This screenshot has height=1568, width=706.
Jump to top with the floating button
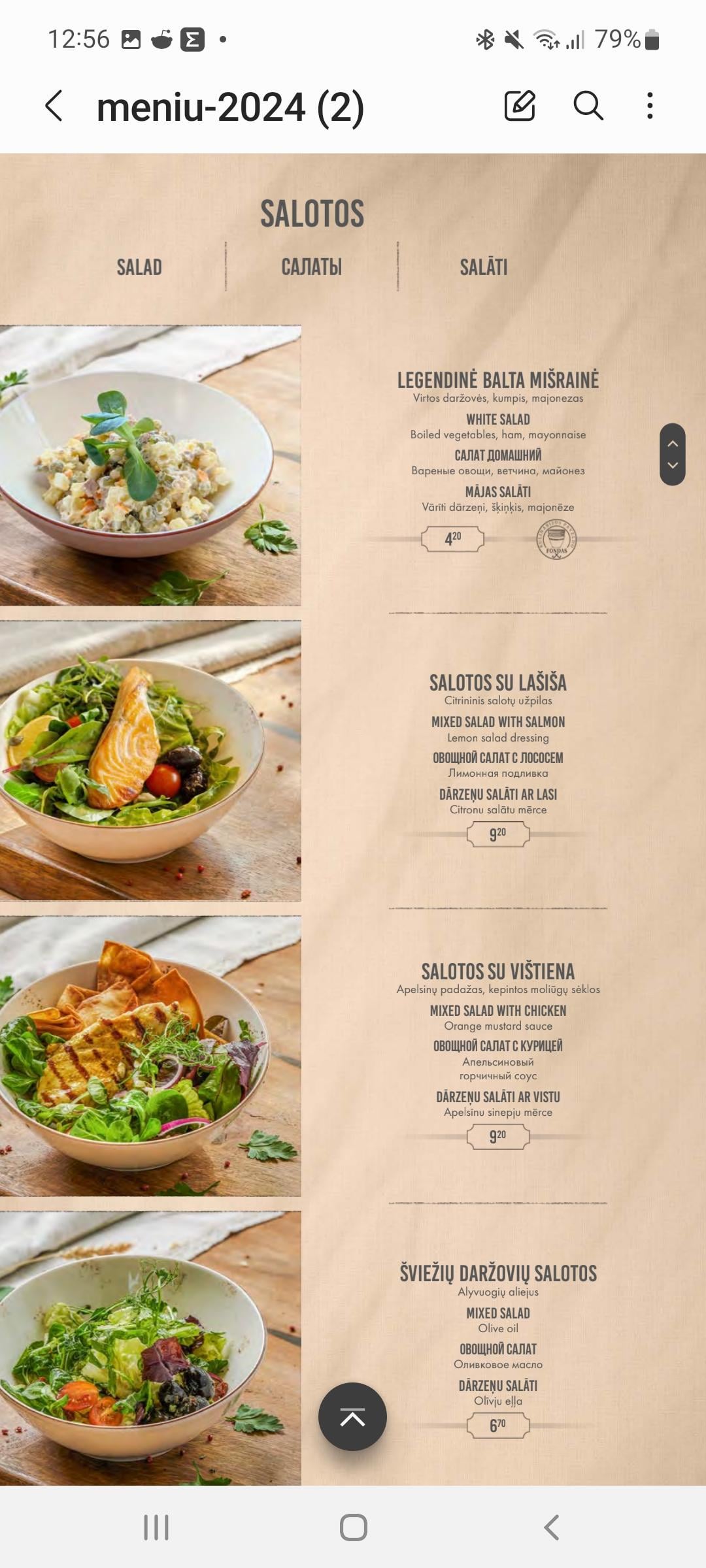[x=352, y=1416]
